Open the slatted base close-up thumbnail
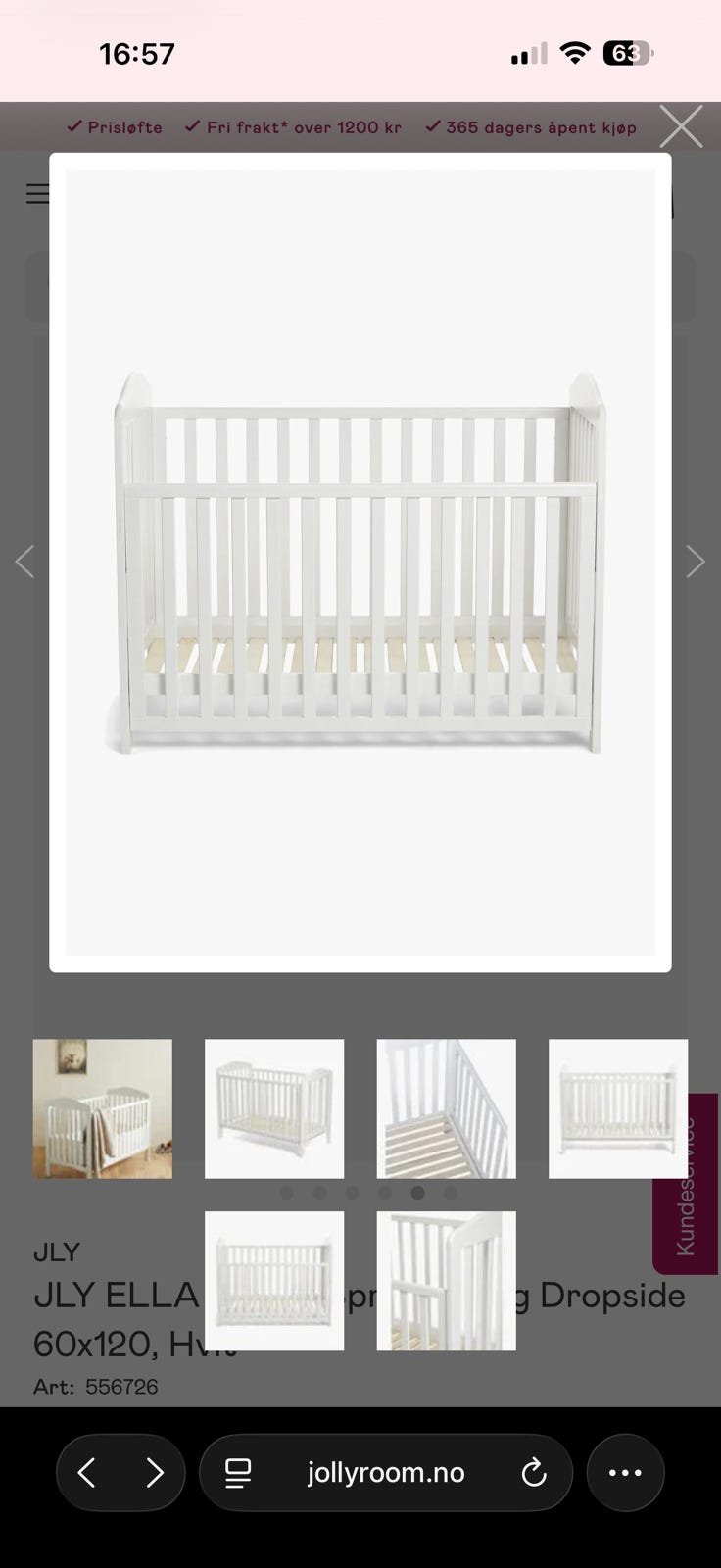 click(446, 1108)
